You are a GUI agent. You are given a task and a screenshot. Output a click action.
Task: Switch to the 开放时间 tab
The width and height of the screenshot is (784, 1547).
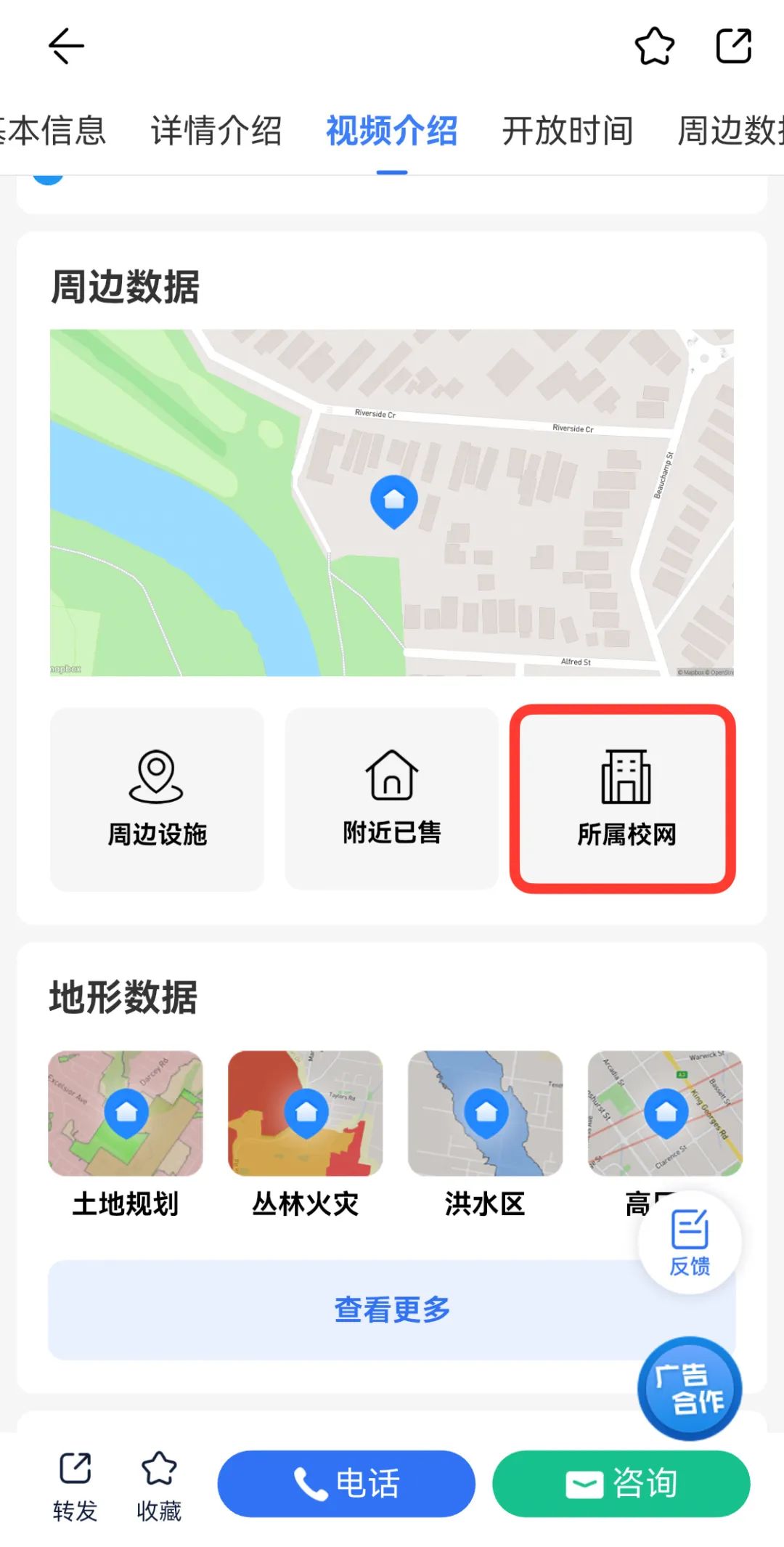pos(568,131)
